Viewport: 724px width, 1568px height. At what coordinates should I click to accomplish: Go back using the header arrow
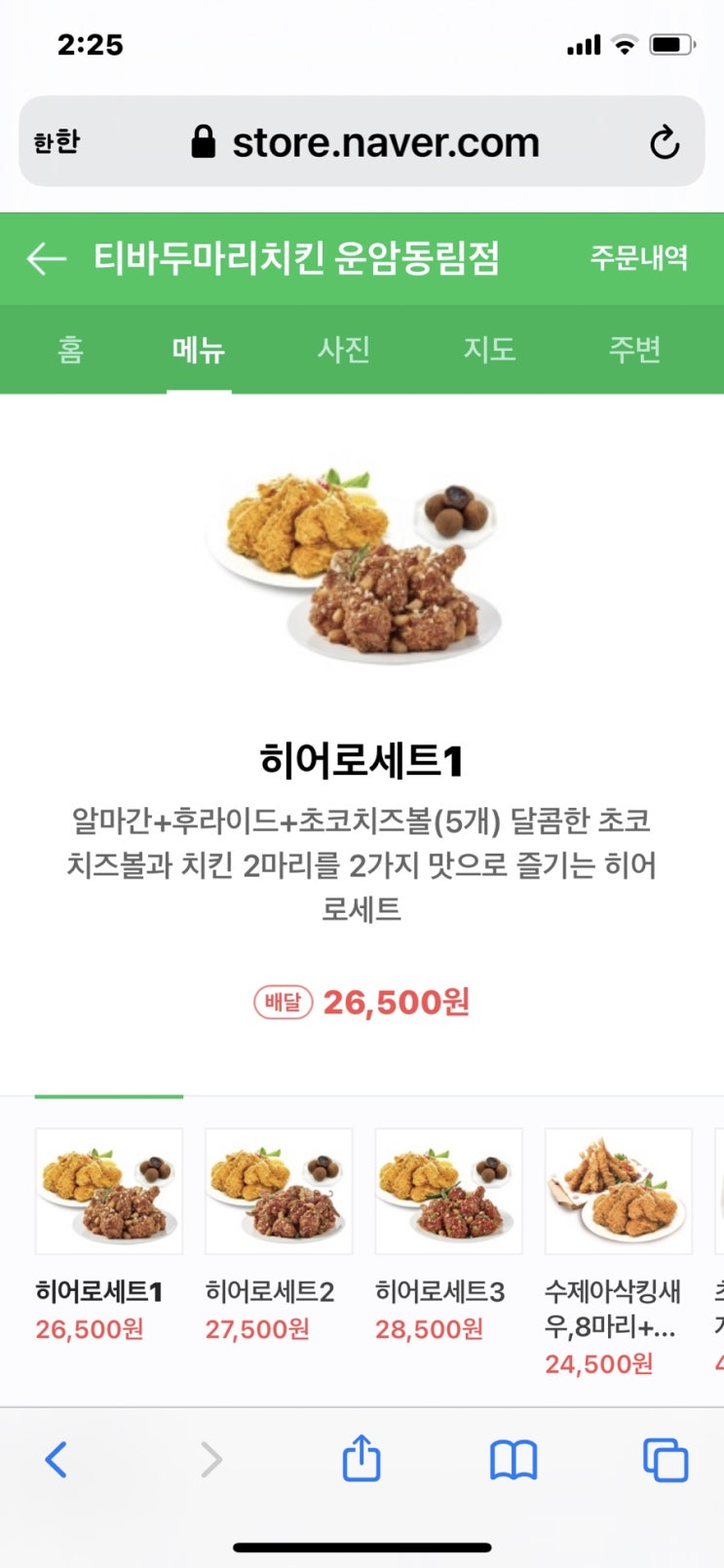click(46, 258)
